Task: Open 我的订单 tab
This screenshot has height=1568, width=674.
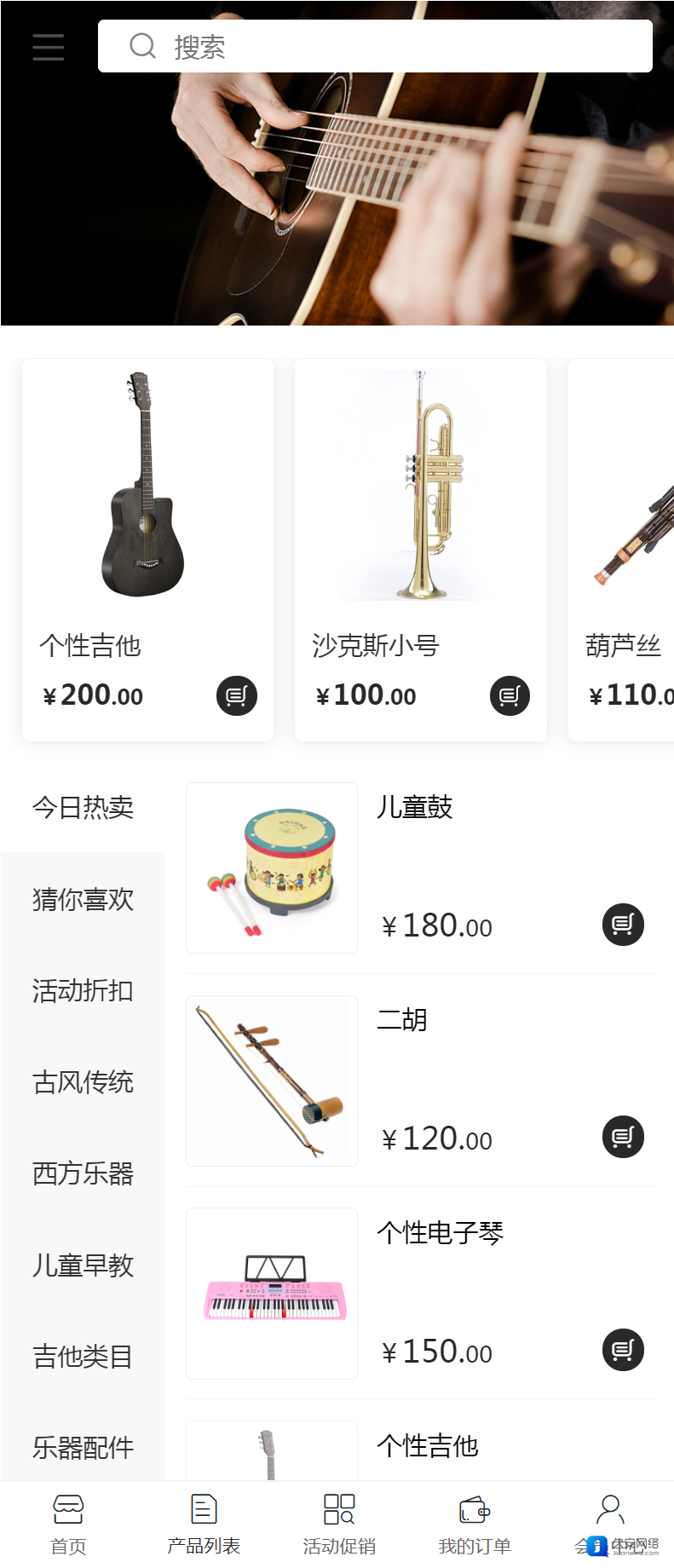Action: pos(475,1524)
